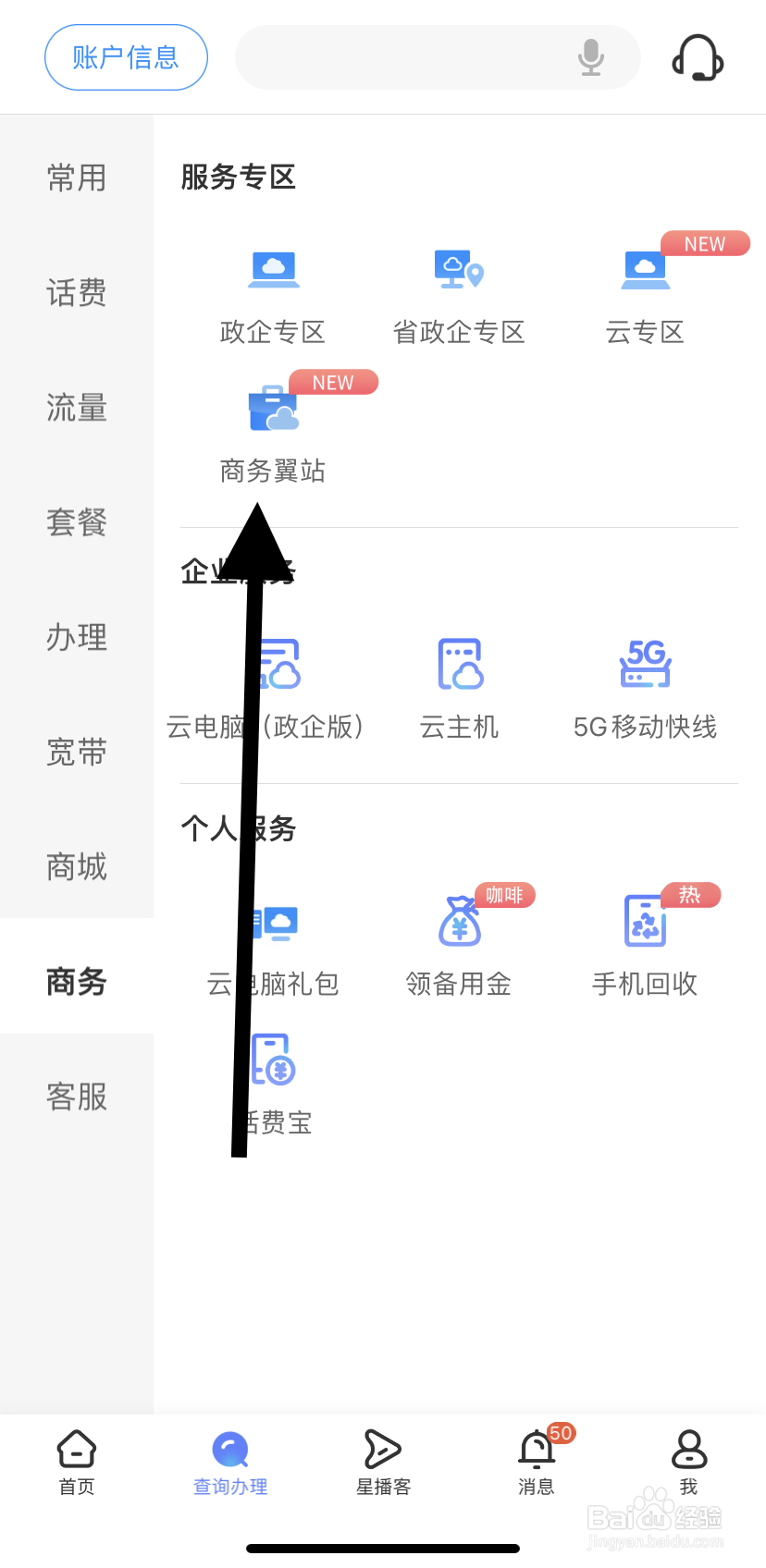The image size is (766, 1568).
Task: Open customer service via headset icon
Action: tap(698, 56)
